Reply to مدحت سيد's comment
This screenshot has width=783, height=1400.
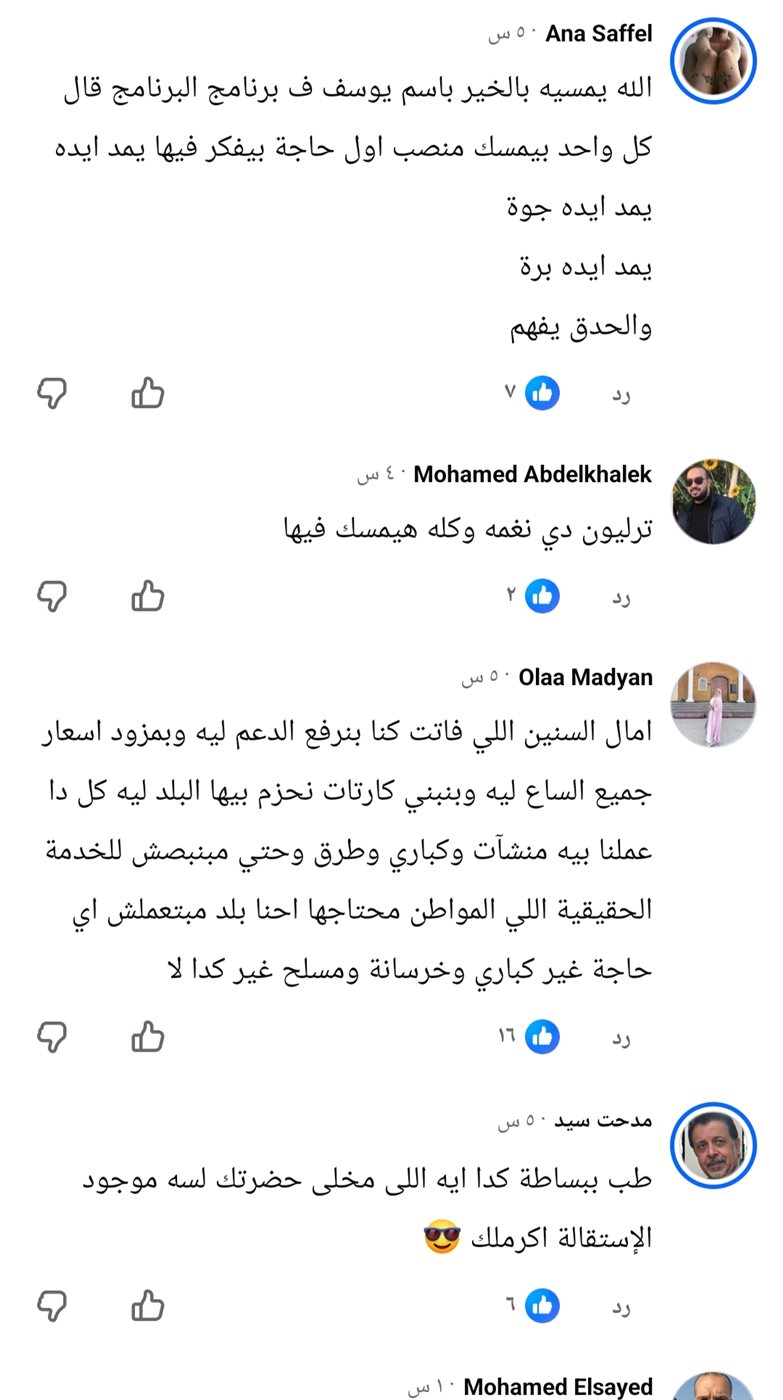tap(621, 1306)
